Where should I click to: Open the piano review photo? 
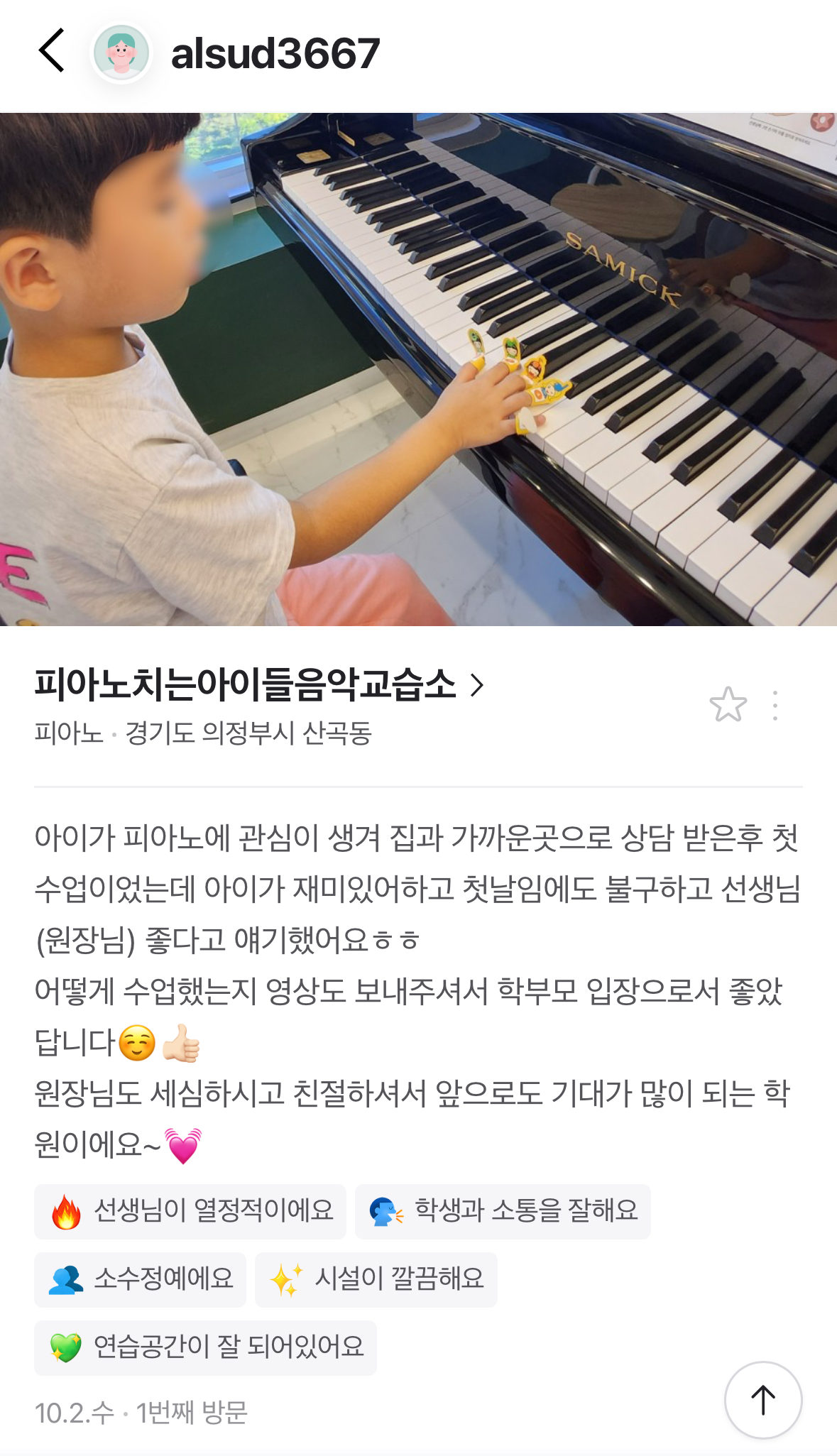[x=418, y=369]
